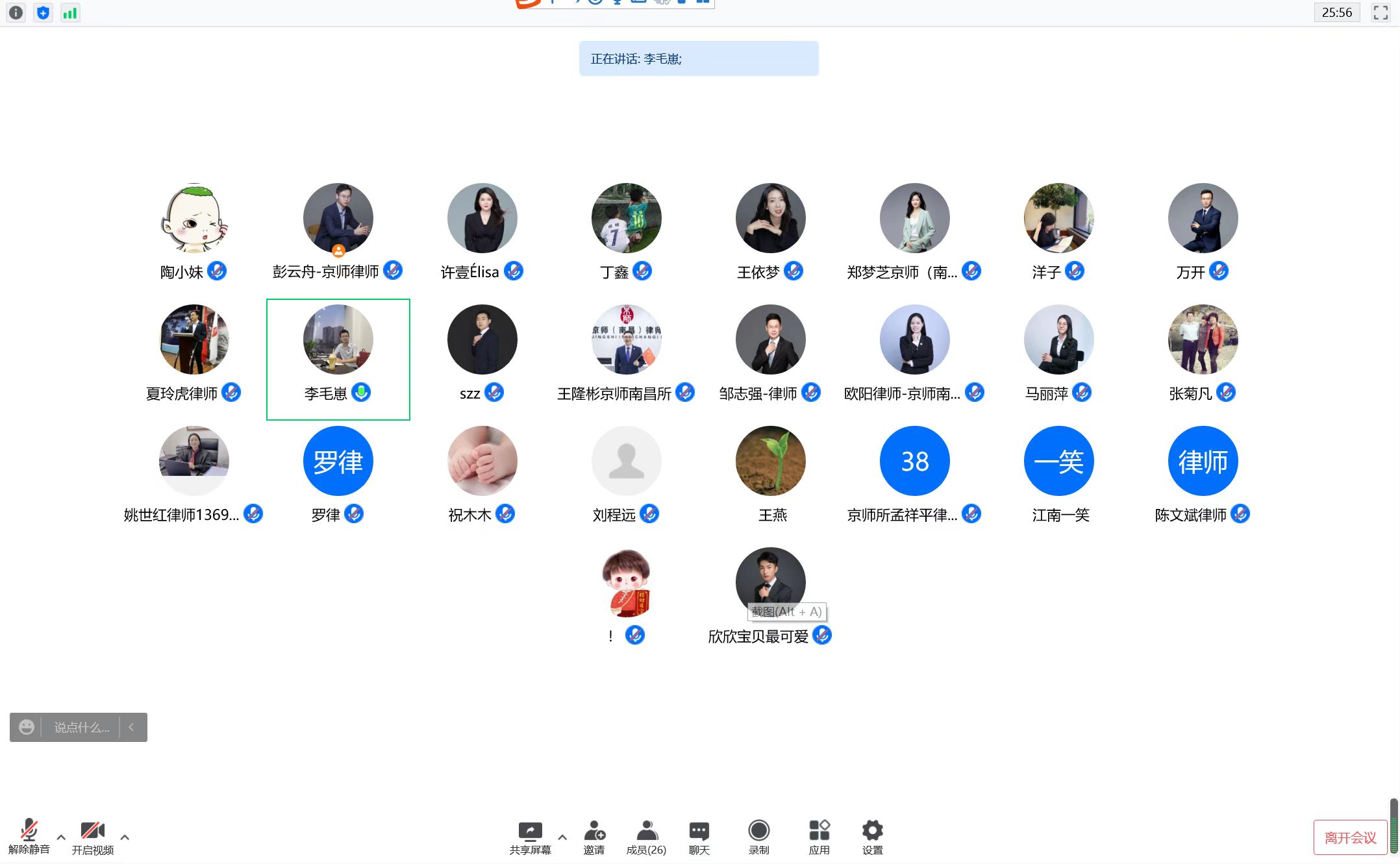1400x864 pixels.
Task: Open the apps (应用) menu
Action: point(819,836)
